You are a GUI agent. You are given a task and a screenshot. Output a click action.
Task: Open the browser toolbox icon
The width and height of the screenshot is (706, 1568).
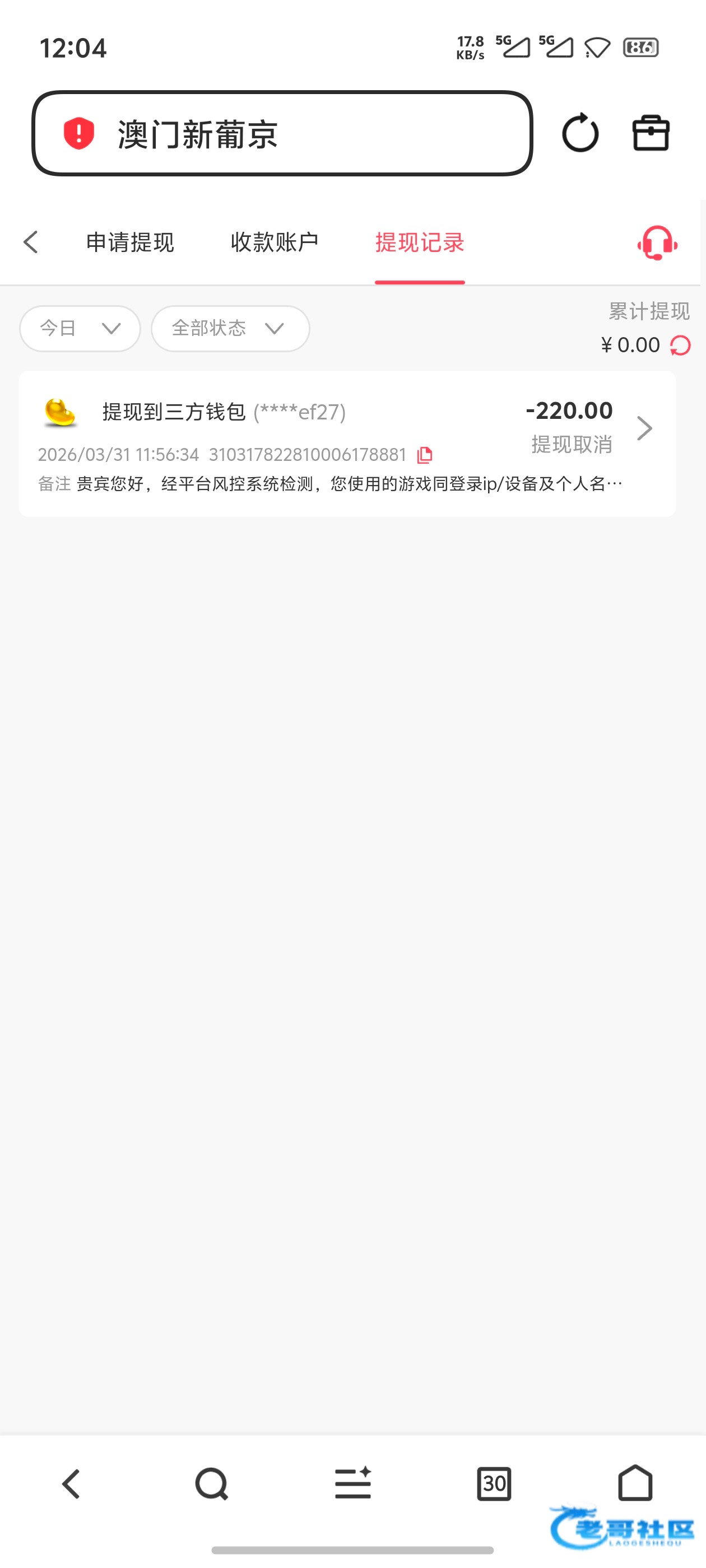click(651, 133)
